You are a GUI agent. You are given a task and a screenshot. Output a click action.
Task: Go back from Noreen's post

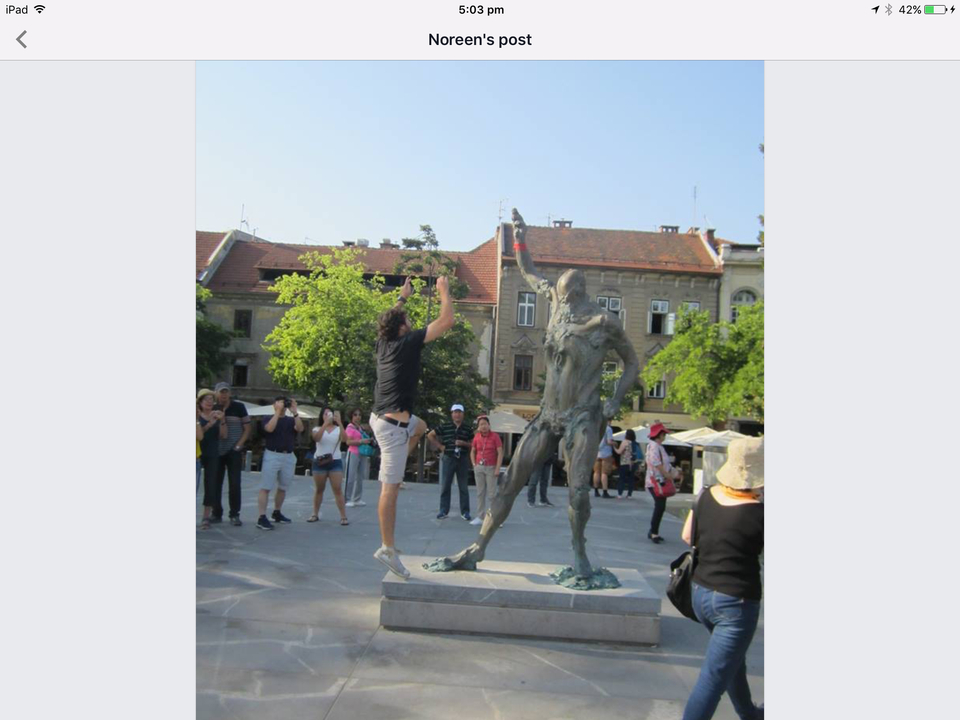(22, 39)
